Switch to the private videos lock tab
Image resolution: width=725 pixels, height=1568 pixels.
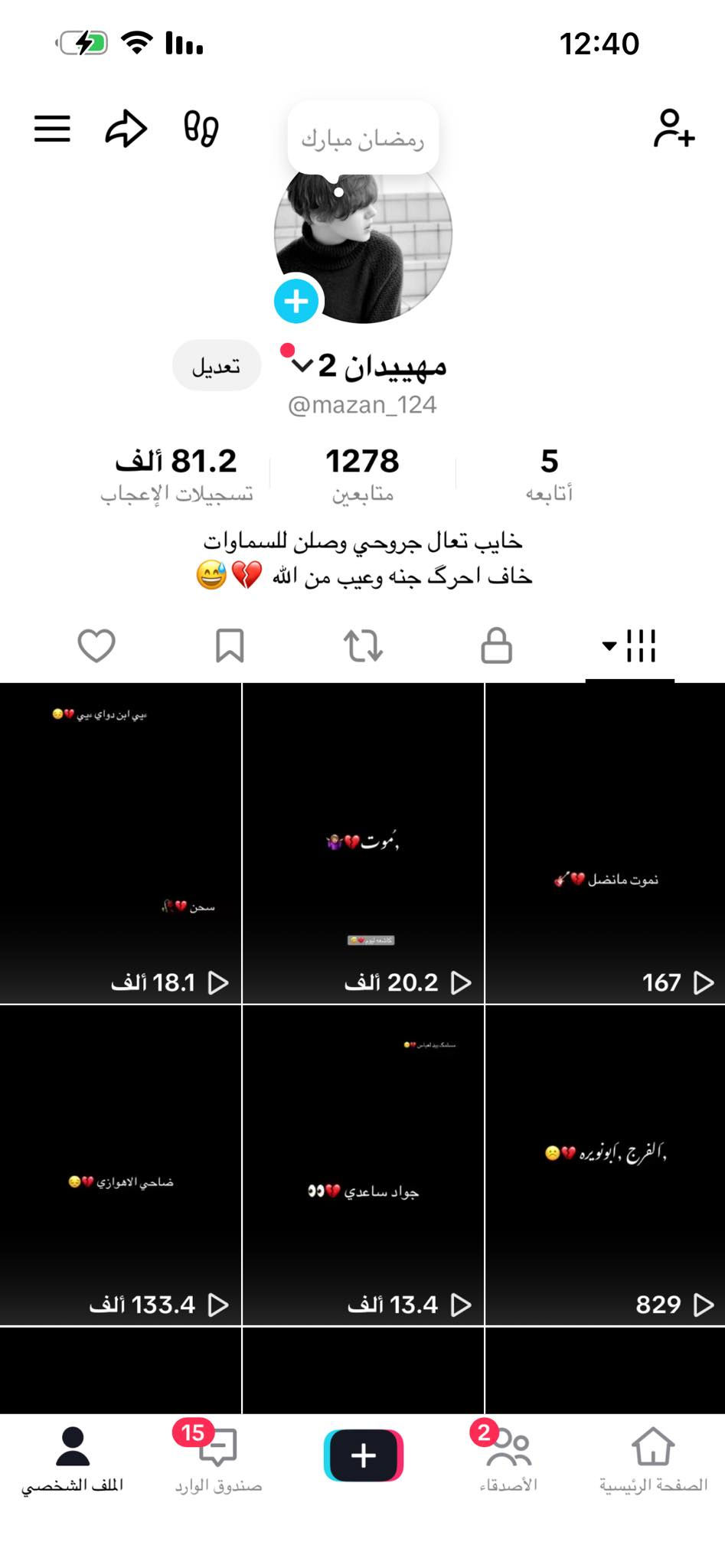click(x=496, y=645)
